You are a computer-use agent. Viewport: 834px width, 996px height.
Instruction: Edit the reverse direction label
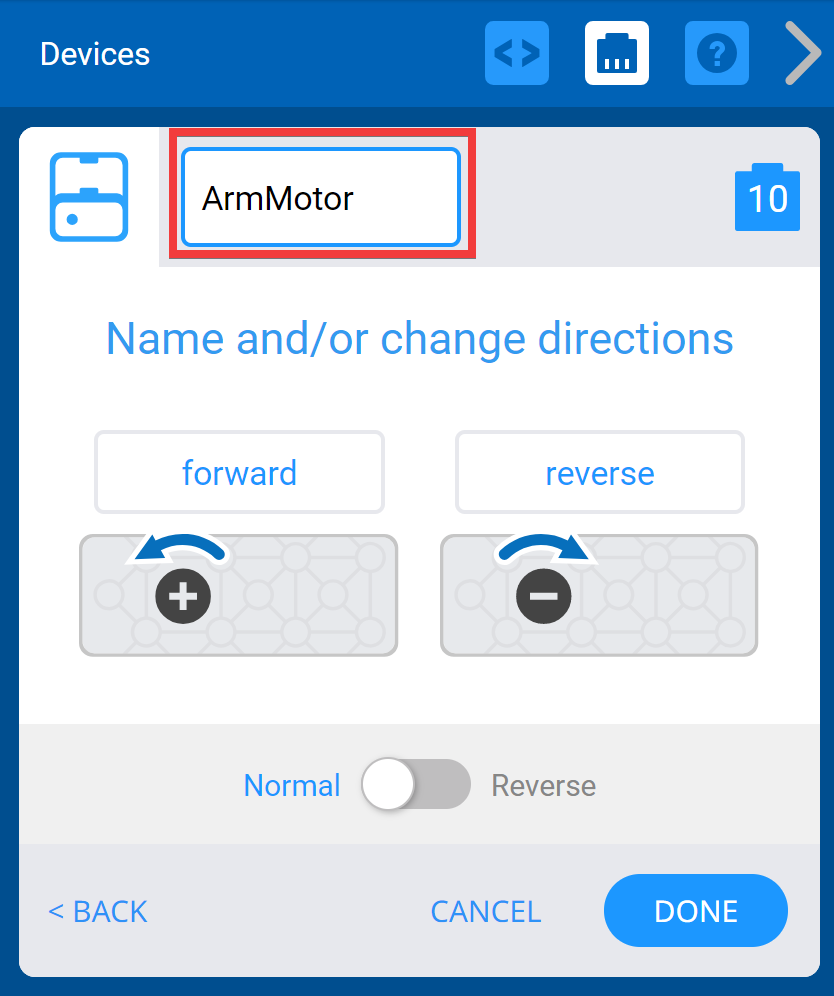pyautogui.click(x=599, y=472)
